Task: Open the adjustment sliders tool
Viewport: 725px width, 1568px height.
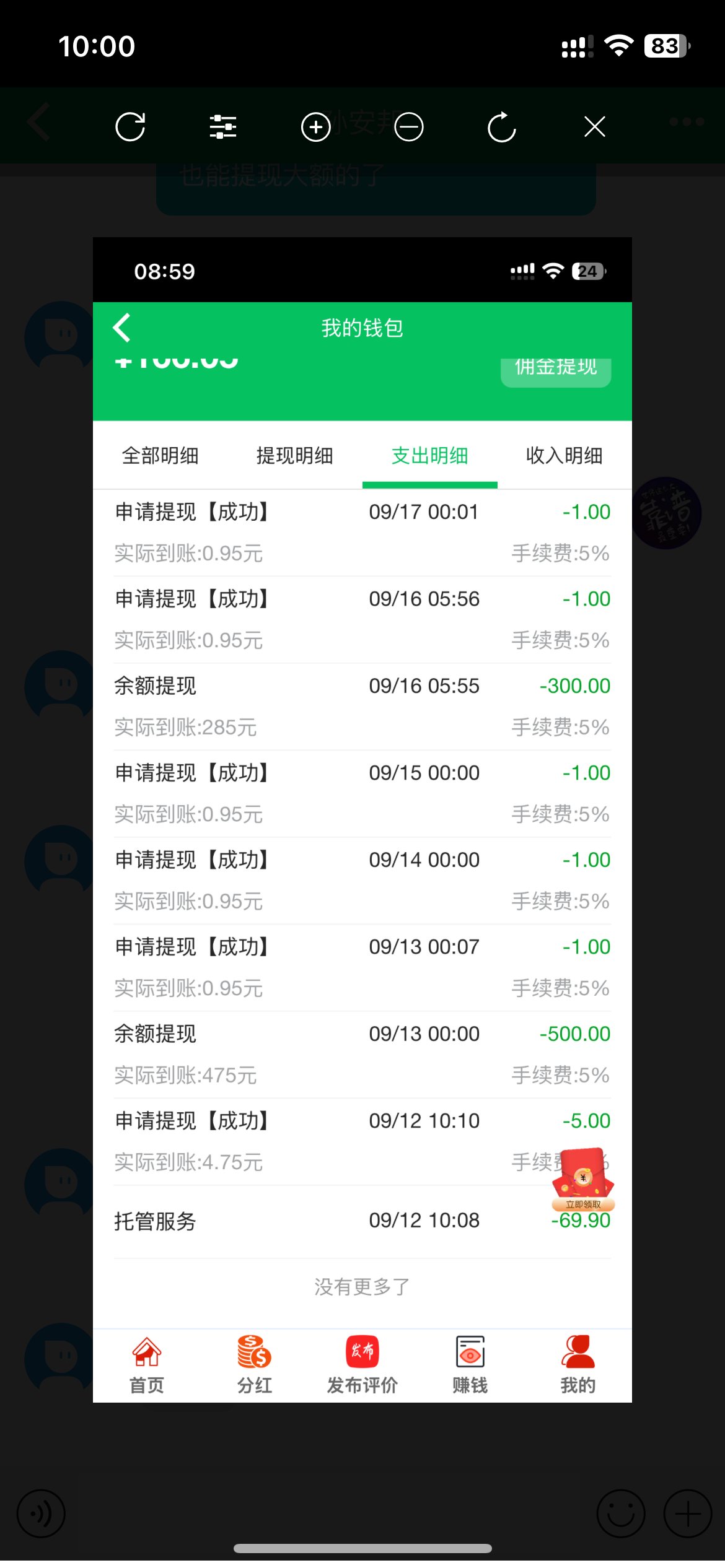Action: (223, 127)
